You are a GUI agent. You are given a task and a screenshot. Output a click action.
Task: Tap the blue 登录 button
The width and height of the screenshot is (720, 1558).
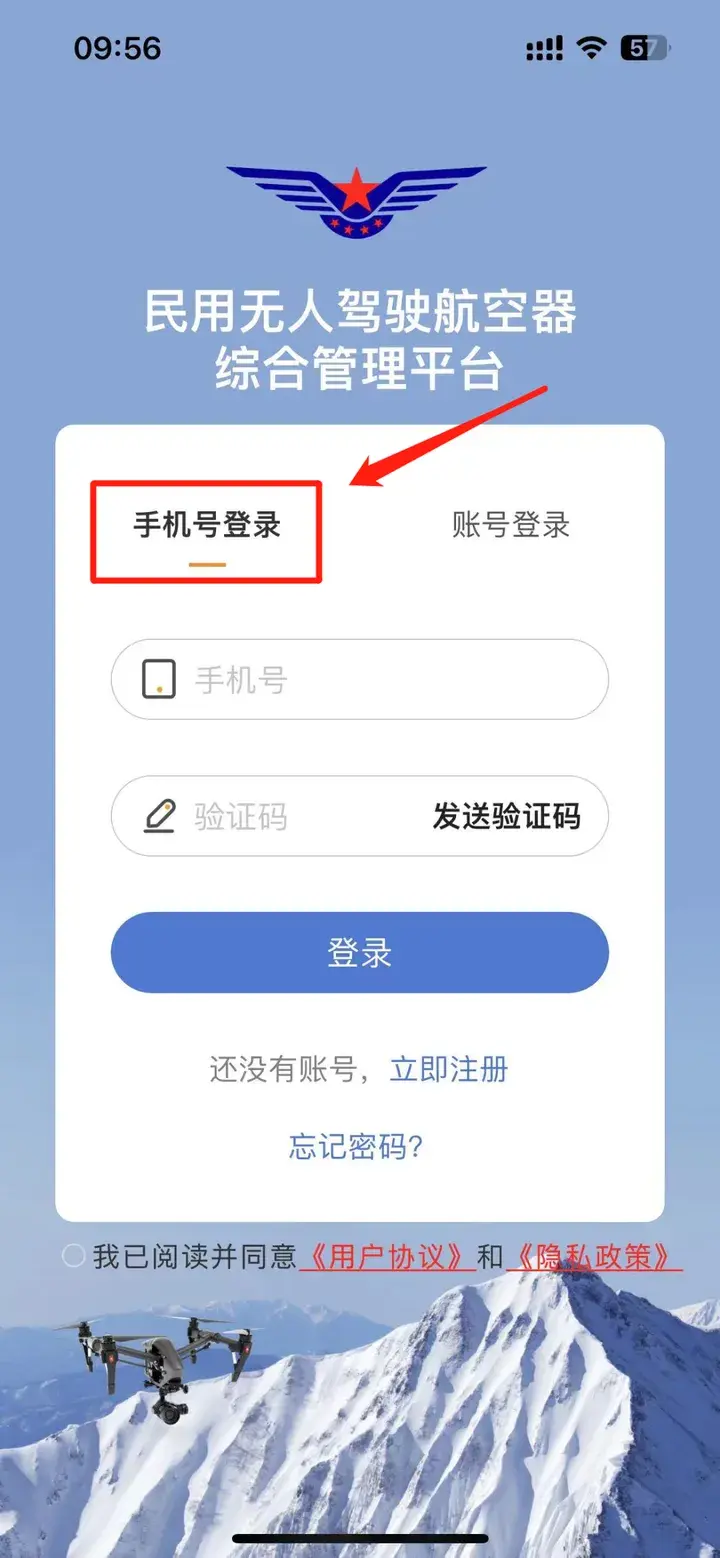click(359, 952)
